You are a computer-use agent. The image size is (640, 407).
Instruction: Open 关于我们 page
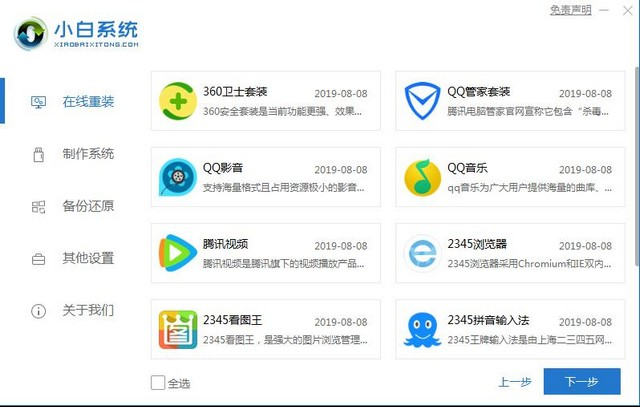87,310
